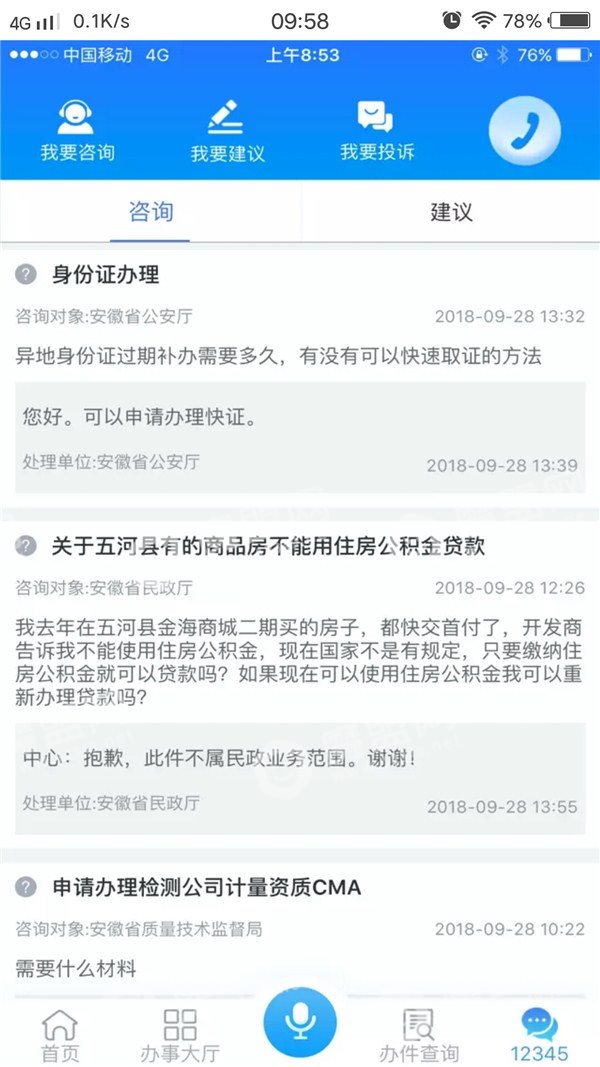600x1067 pixels.
Task: Open 我要投诉 to file a complaint
Action: [377, 131]
